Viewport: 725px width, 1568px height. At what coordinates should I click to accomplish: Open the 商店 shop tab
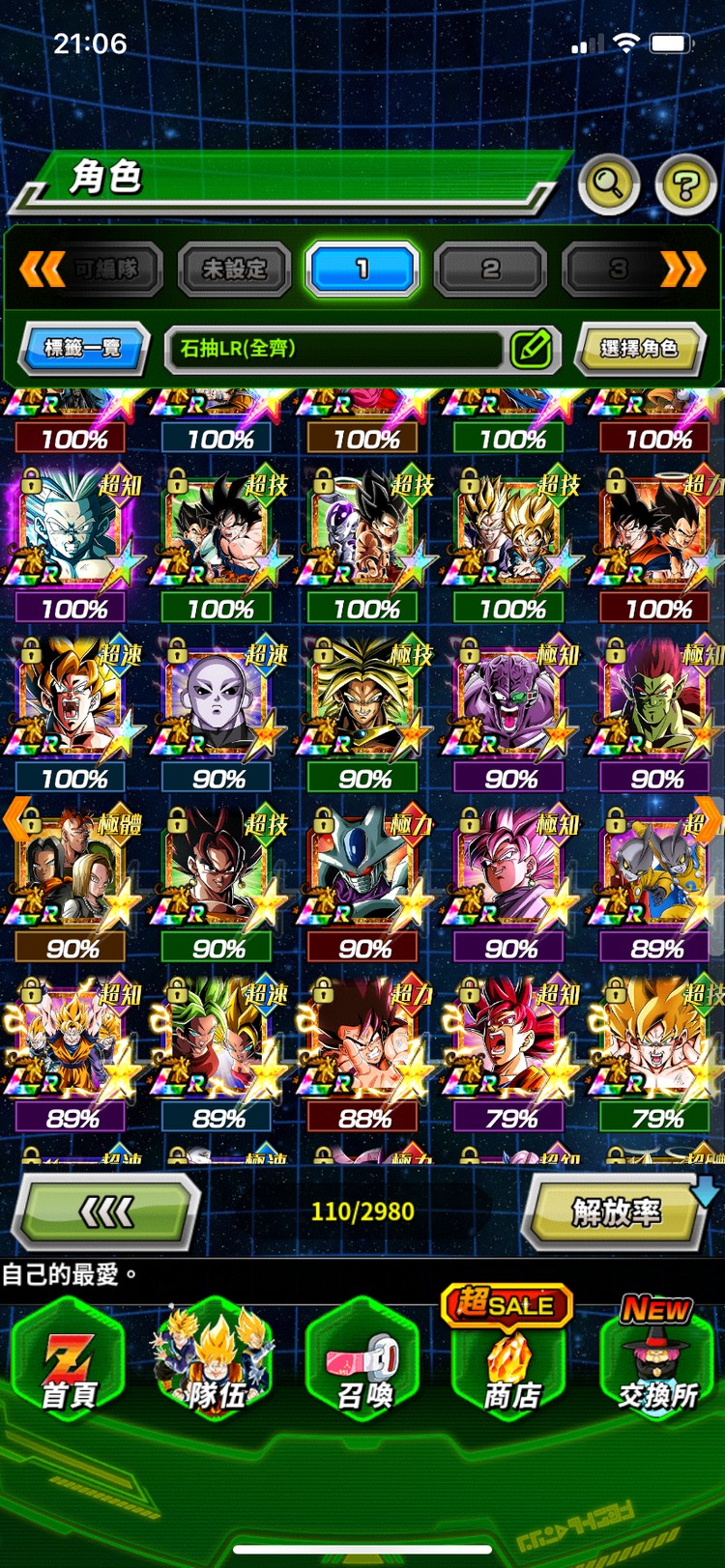(x=510, y=1362)
